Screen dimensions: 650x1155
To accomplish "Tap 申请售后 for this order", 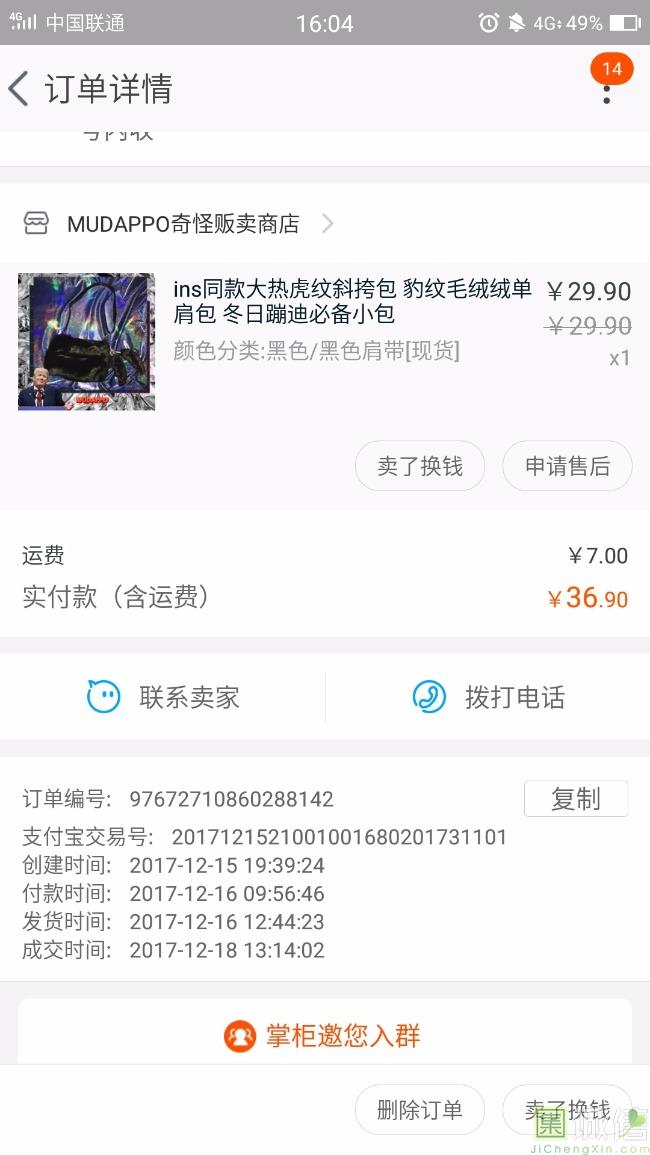I will (x=567, y=466).
